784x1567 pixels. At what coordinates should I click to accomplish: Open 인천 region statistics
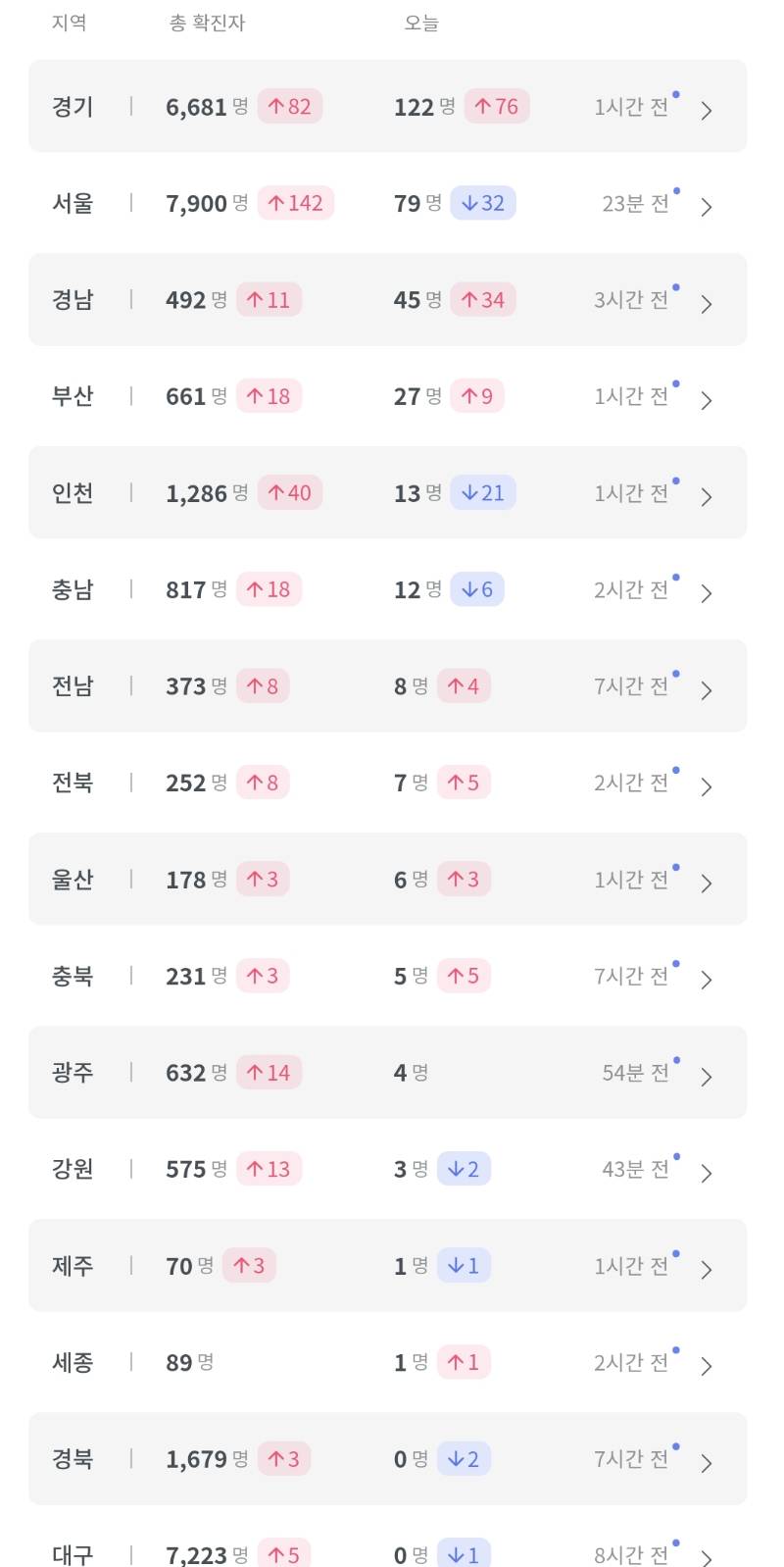tap(387, 493)
